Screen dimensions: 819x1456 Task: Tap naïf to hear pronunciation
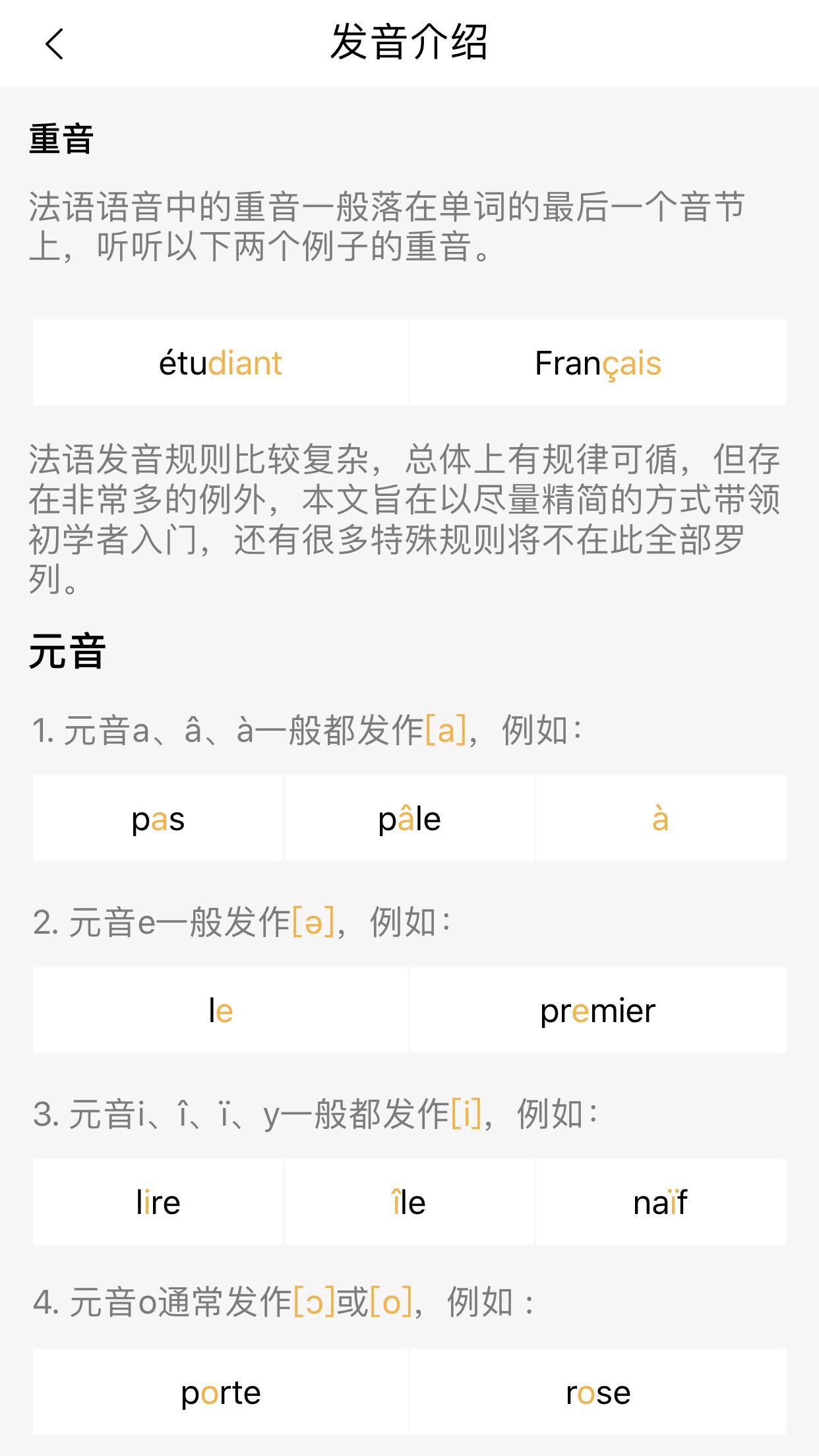tap(660, 1202)
